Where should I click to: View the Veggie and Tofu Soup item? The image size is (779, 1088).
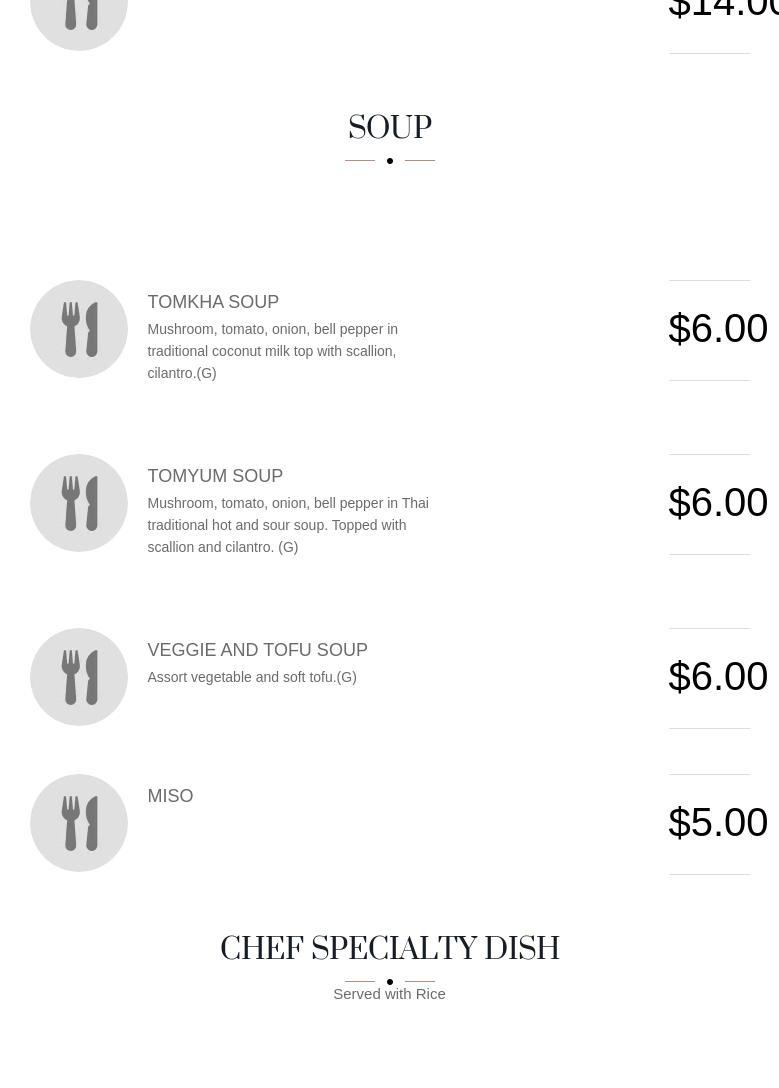[x=257, y=650]
